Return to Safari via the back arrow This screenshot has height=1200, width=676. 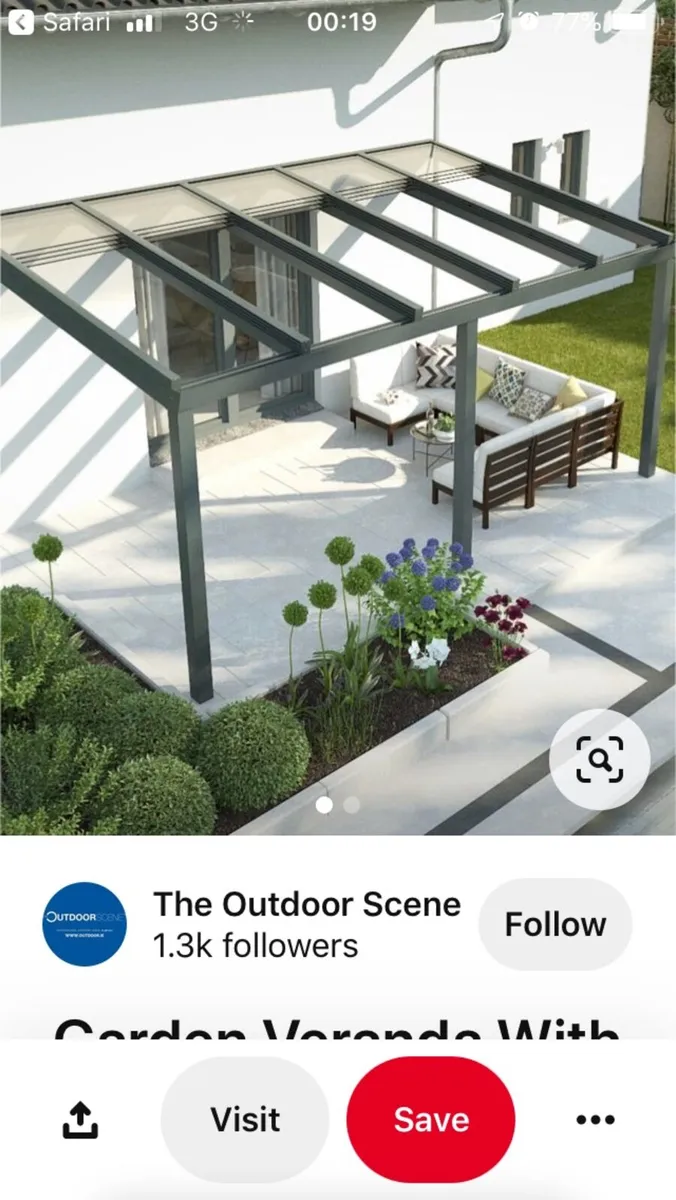[x=20, y=22]
